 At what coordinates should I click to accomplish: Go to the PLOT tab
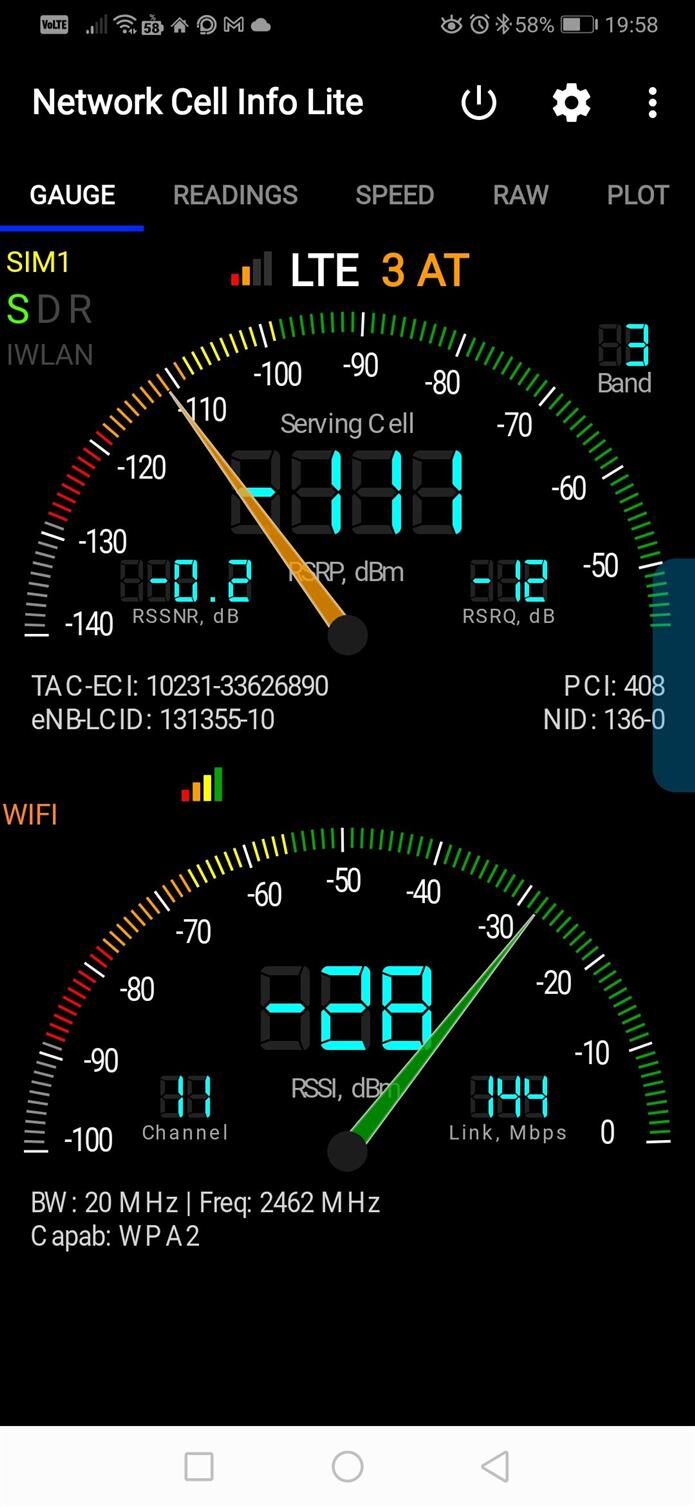tap(637, 195)
